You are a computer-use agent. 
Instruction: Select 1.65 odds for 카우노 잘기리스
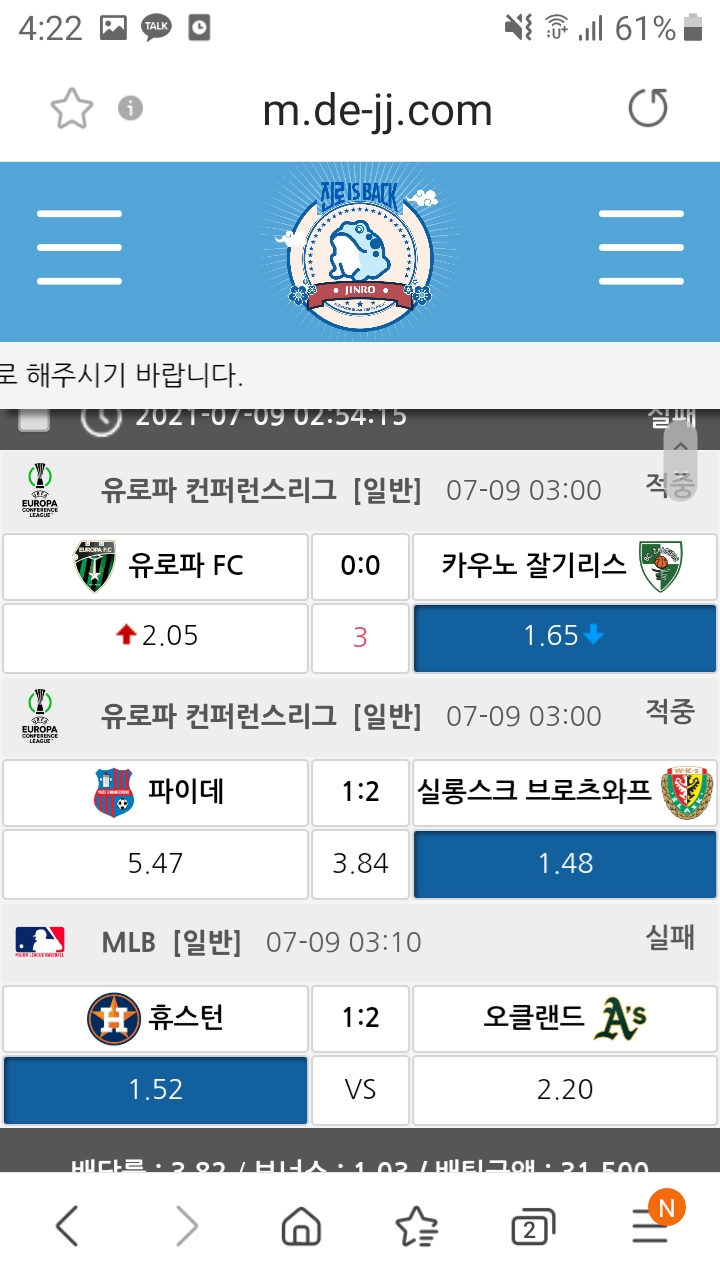coord(565,637)
